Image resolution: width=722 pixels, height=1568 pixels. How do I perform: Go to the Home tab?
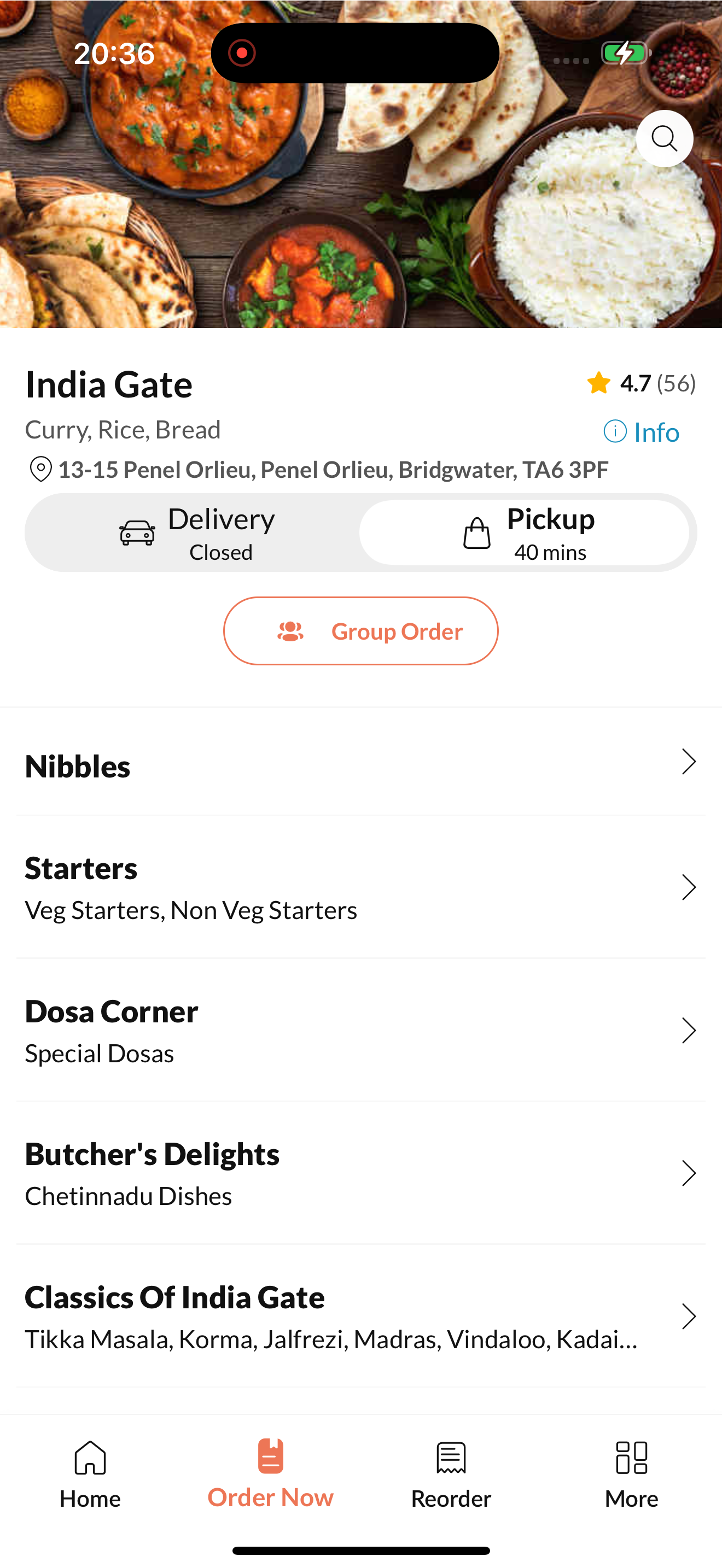pos(90,1473)
